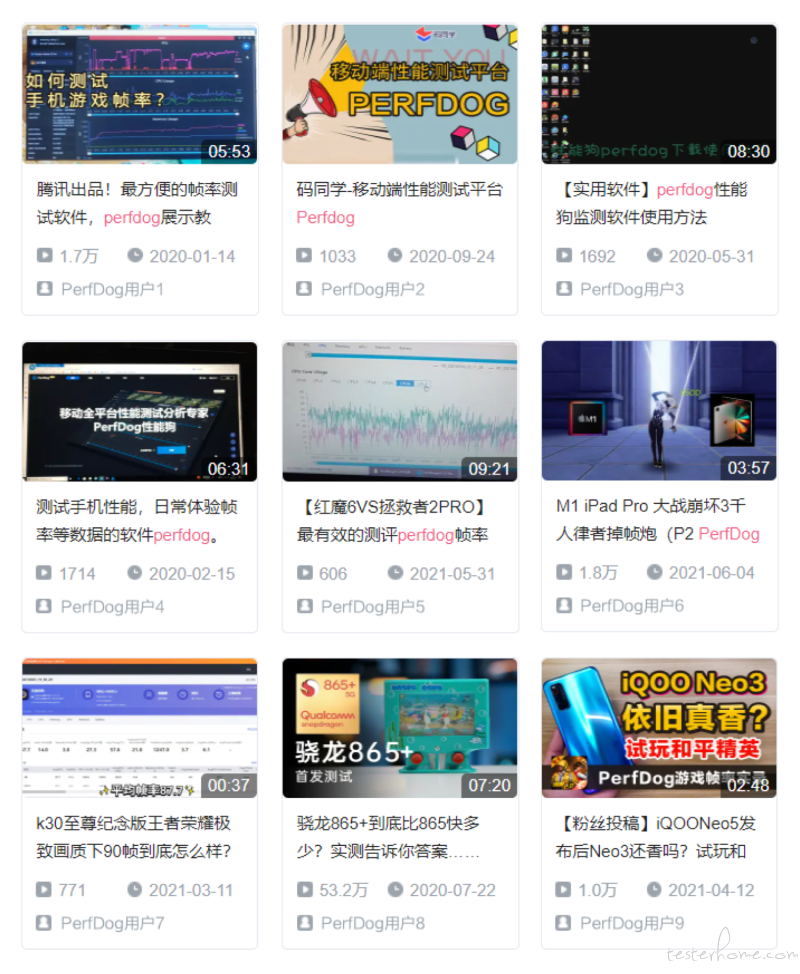800x974 pixels.
Task: Open 码同学 PERFDOG video by PerfDog用户2
Action: pos(400,95)
